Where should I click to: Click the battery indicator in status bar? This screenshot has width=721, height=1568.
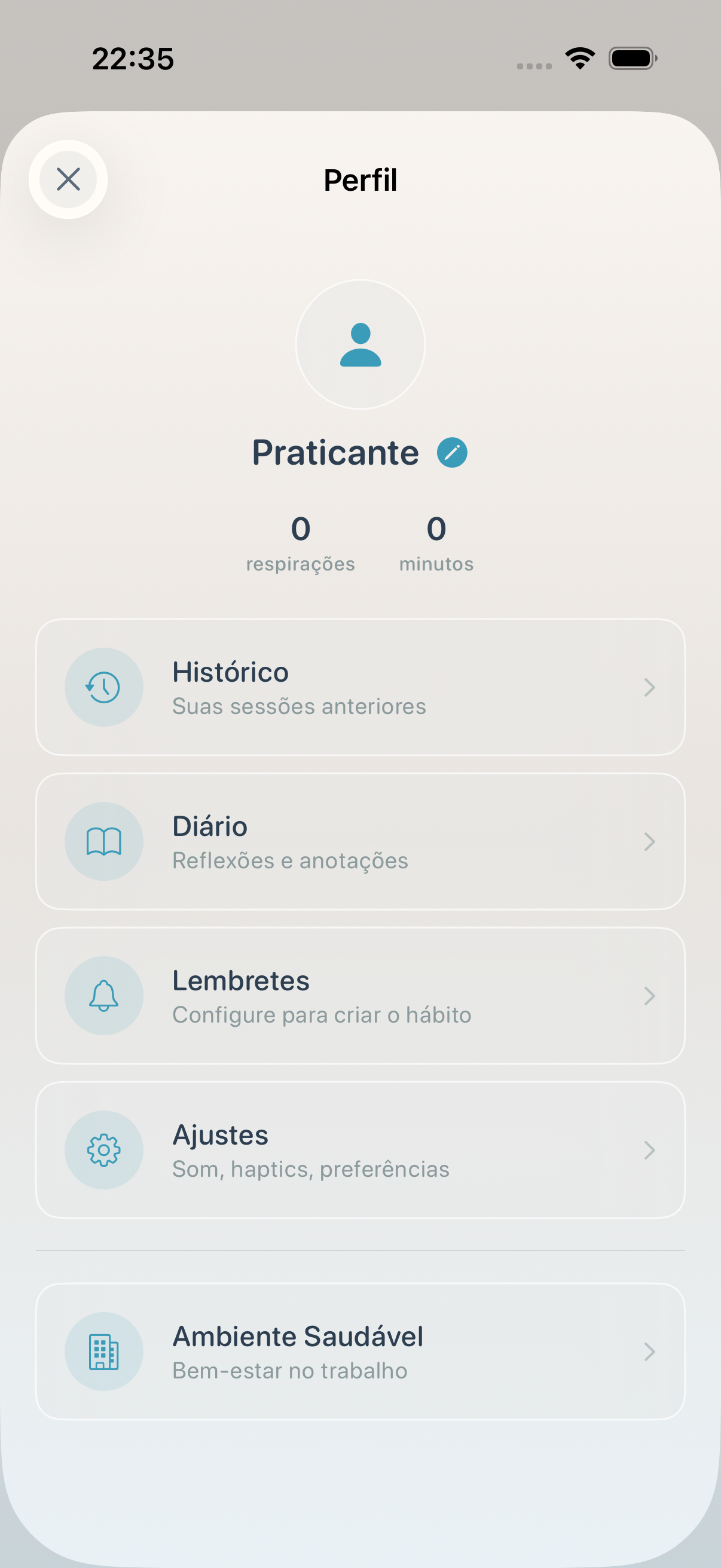(632, 57)
